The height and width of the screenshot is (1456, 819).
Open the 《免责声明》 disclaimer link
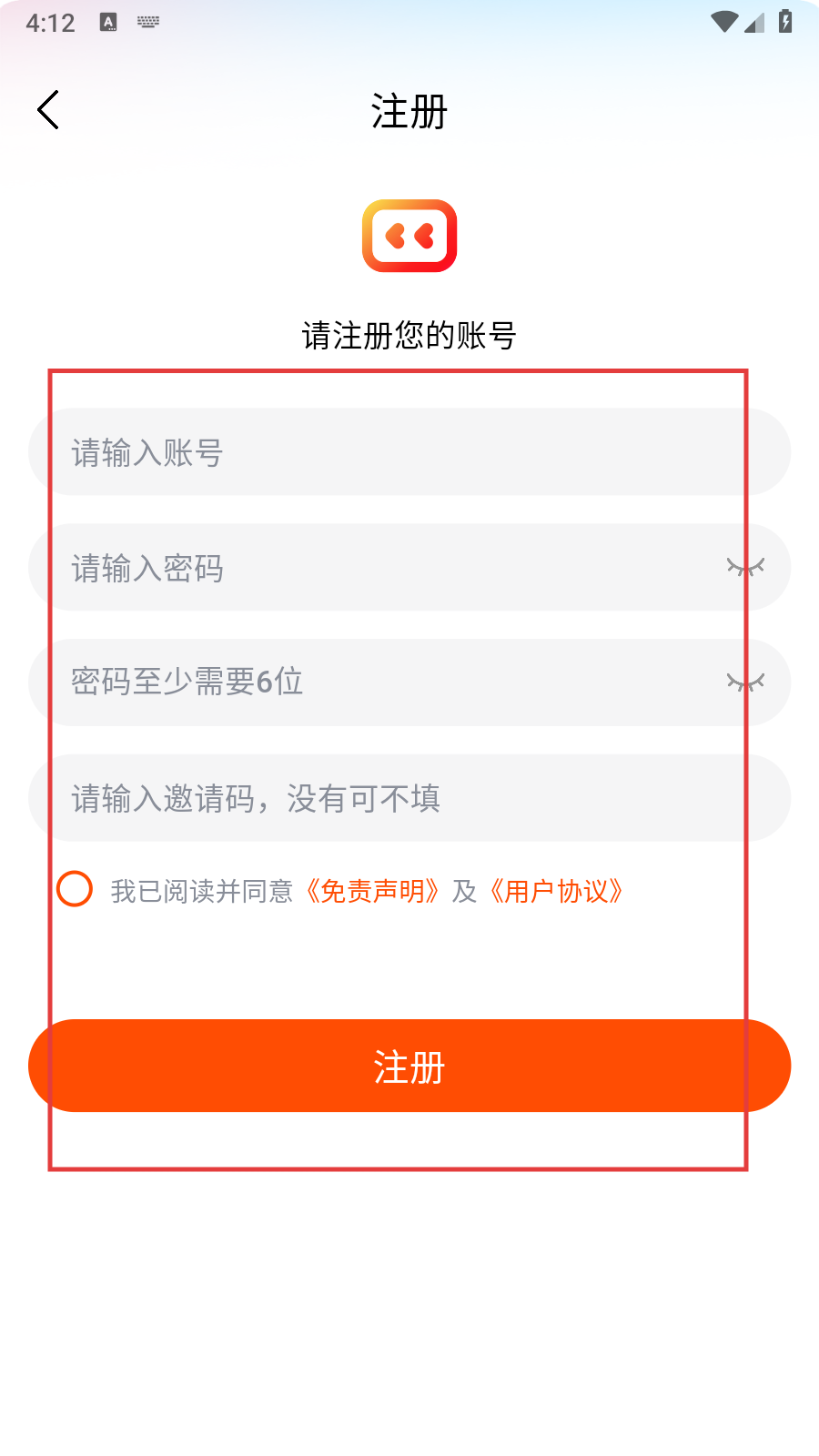pos(373,891)
